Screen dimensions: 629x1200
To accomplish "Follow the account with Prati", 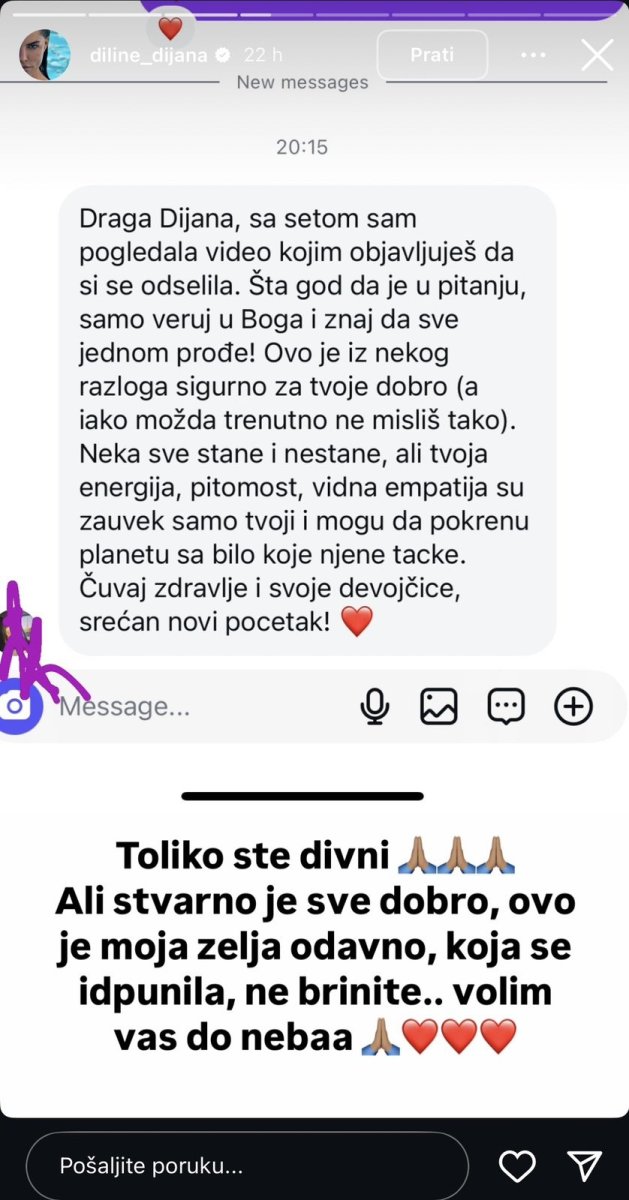I will click(x=432, y=55).
